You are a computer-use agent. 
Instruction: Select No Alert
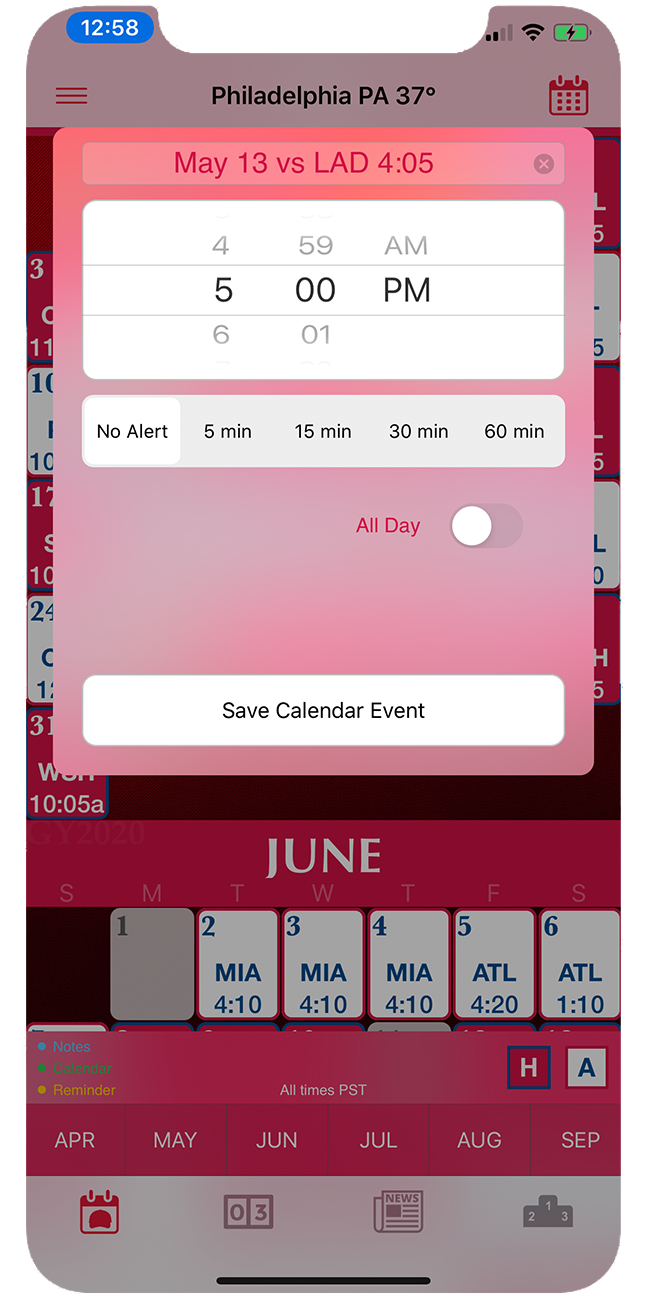[x=133, y=431]
